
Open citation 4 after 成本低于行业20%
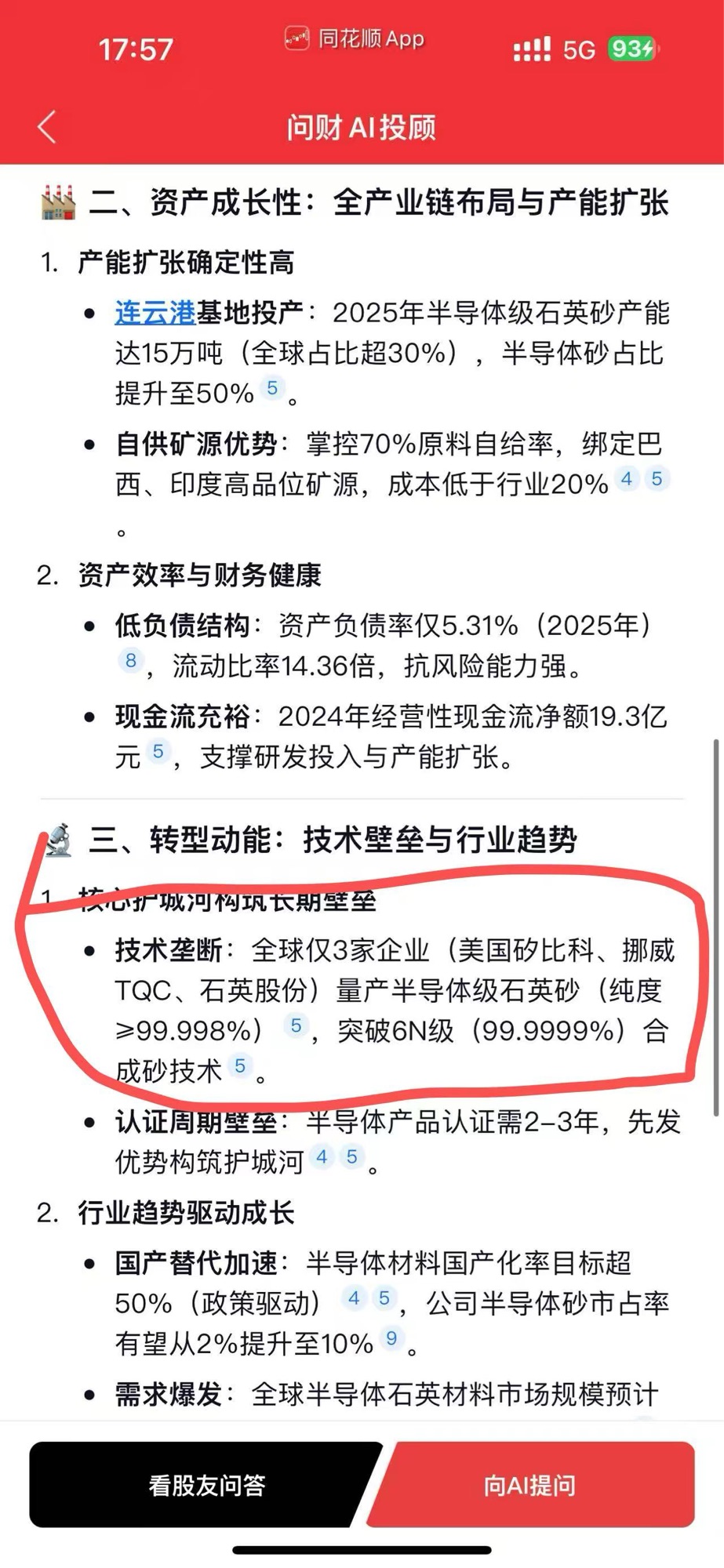tap(626, 478)
